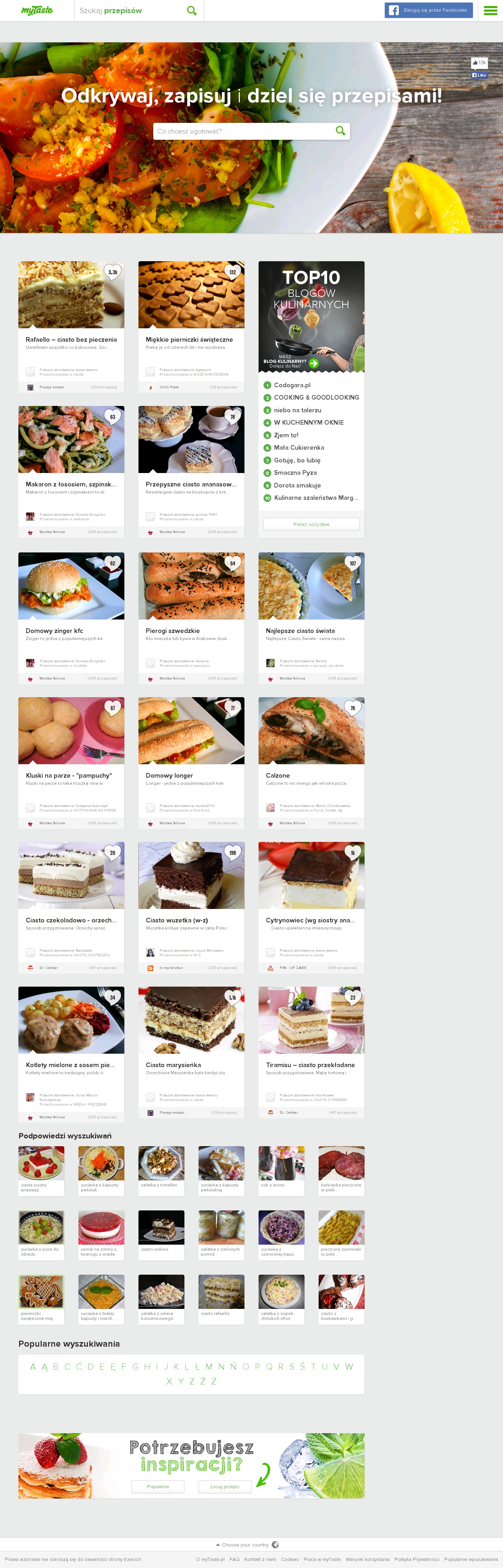
Task: Tap the 'Popularne' inspiration button
Action: tap(158, 1486)
